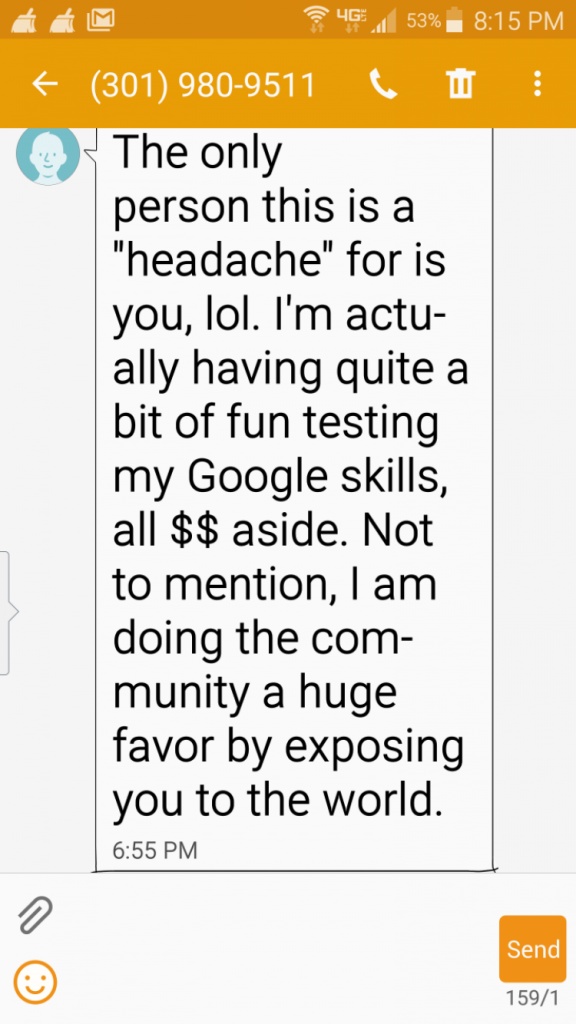Go back from the conversation
The height and width of the screenshot is (1024, 576).
point(44,84)
